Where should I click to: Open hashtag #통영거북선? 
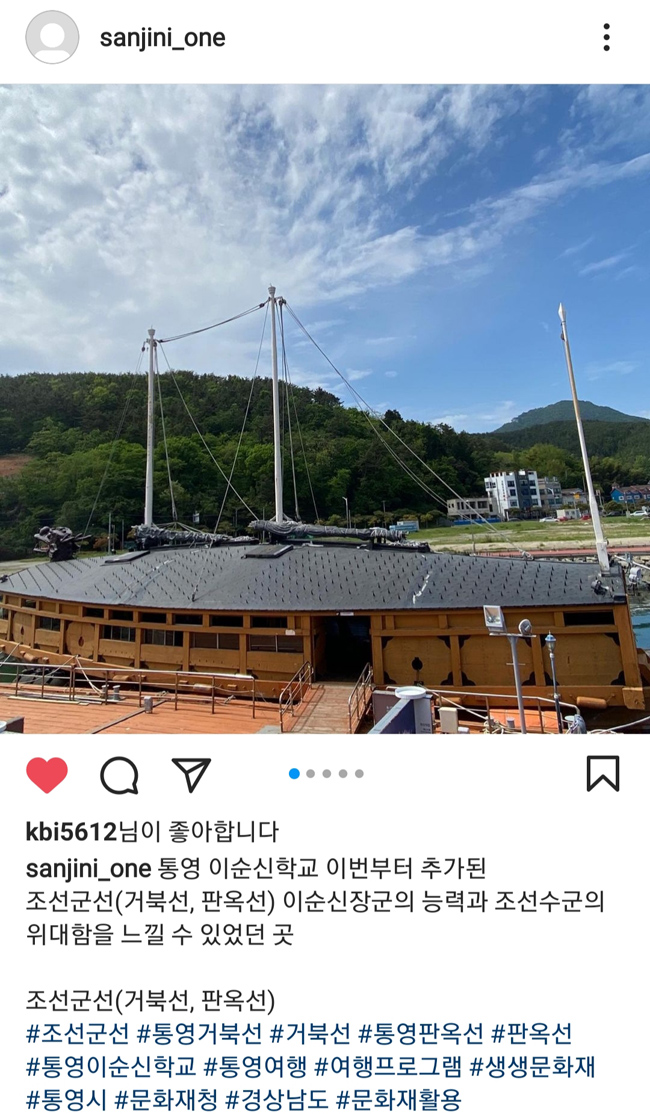click(199, 1033)
